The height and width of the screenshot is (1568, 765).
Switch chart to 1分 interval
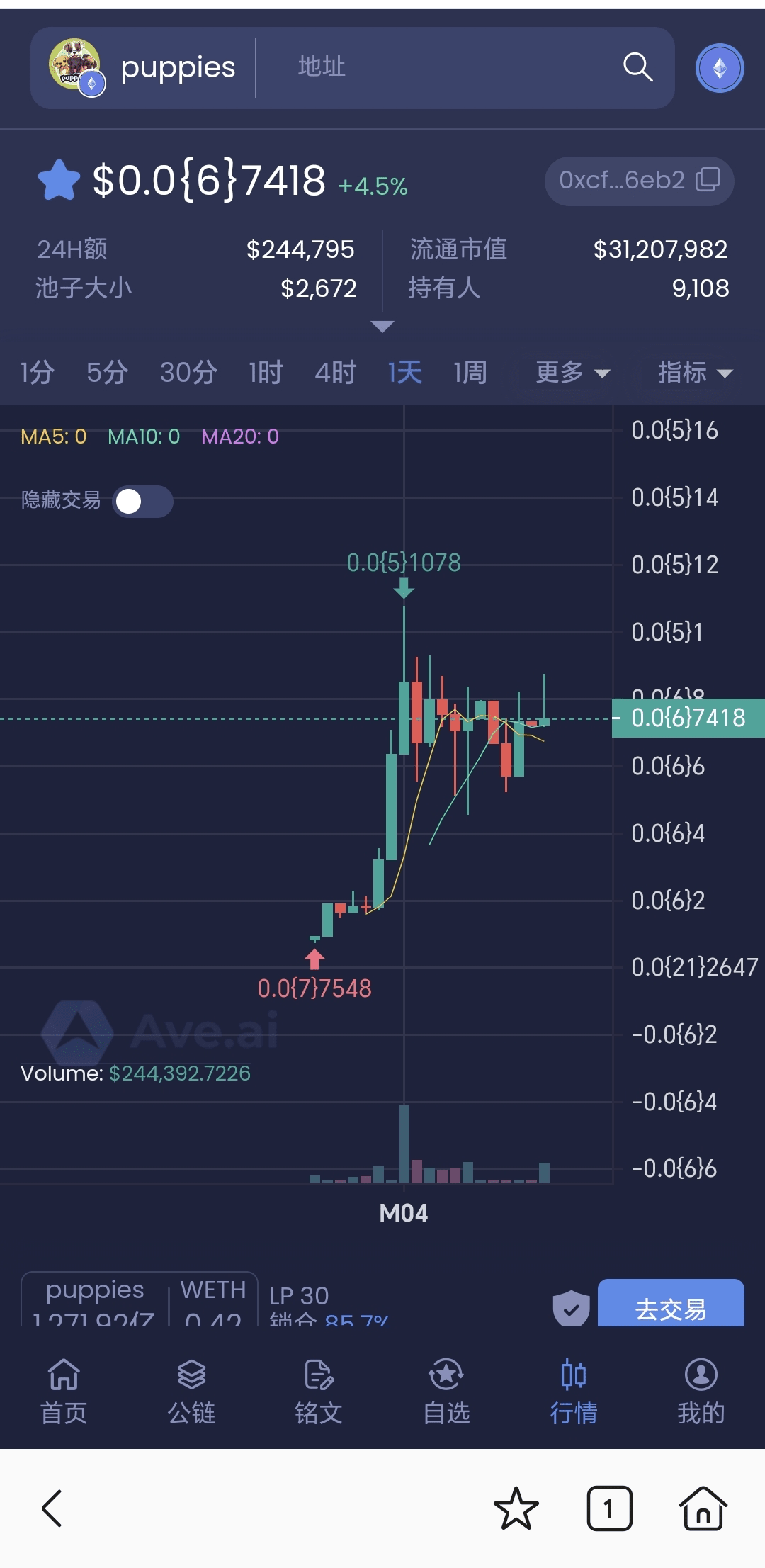coord(37,372)
